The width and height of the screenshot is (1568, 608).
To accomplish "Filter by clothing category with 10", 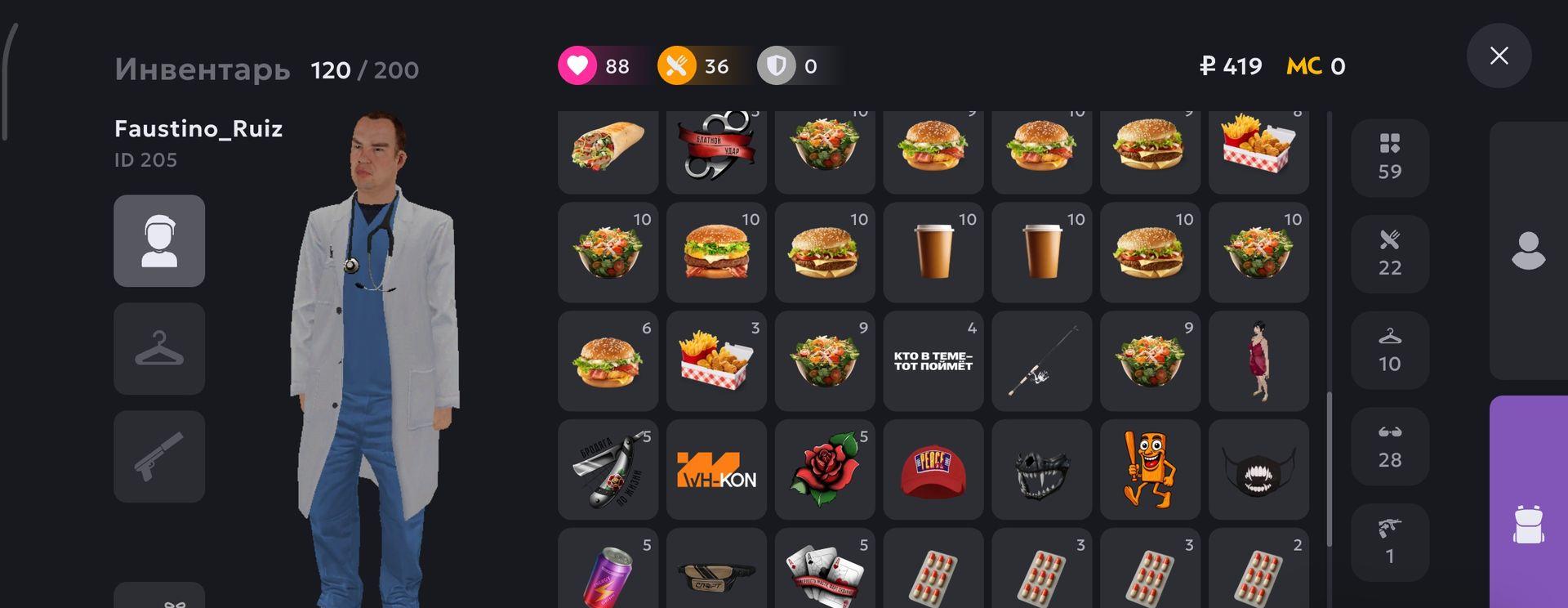I will pyautogui.click(x=1389, y=350).
